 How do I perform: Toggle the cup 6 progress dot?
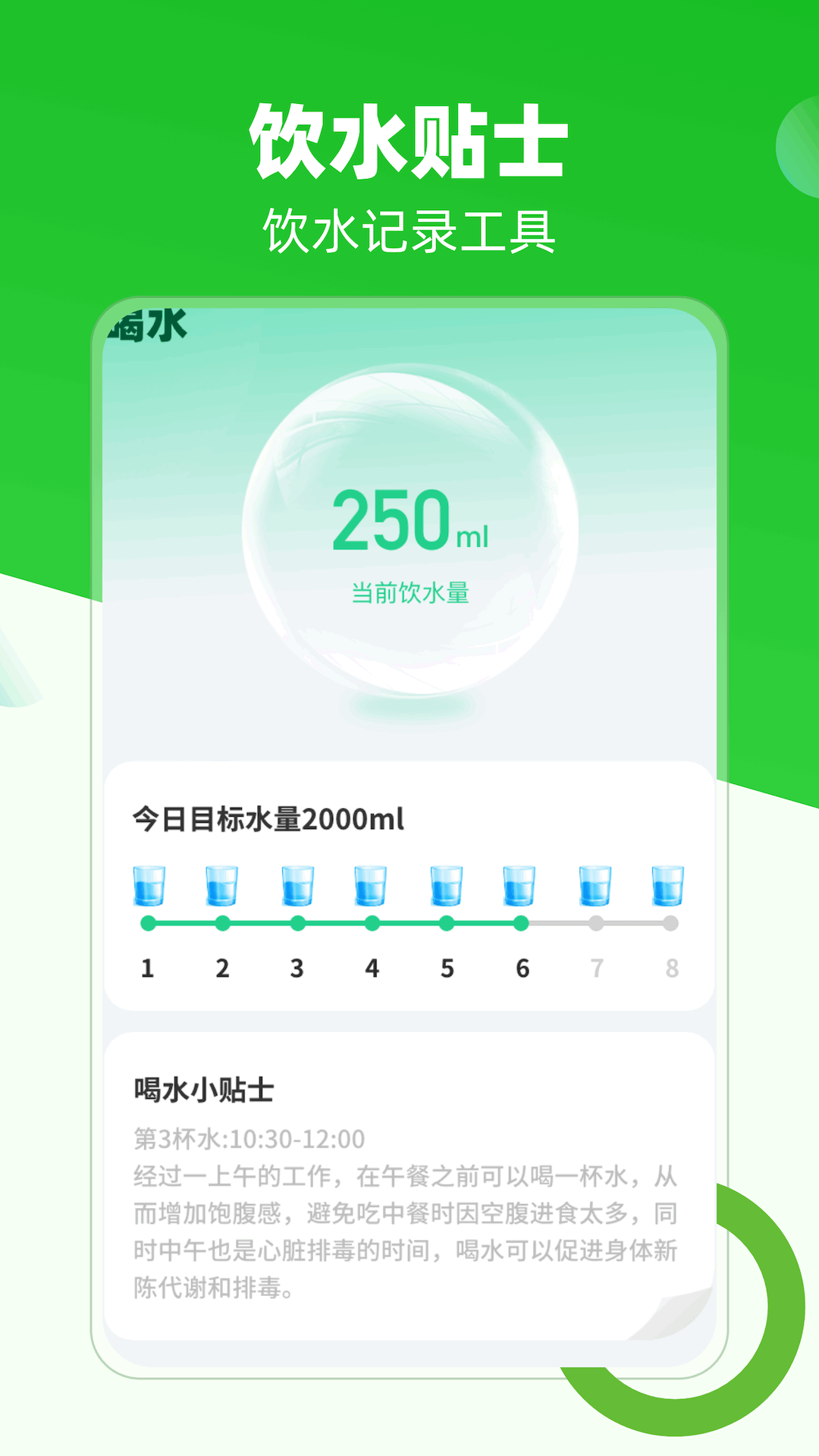click(522, 922)
